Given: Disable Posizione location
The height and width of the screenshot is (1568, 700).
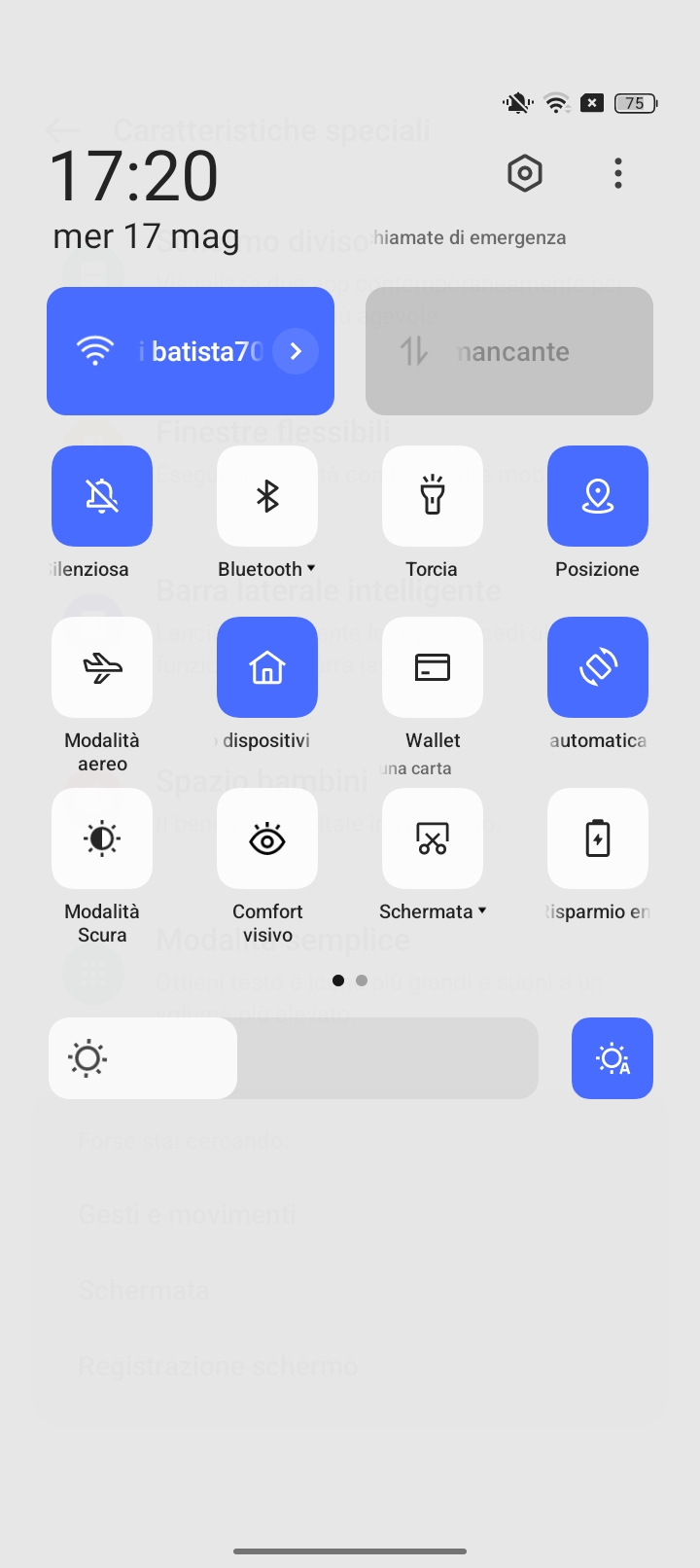Looking at the screenshot, I should coord(598,496).
